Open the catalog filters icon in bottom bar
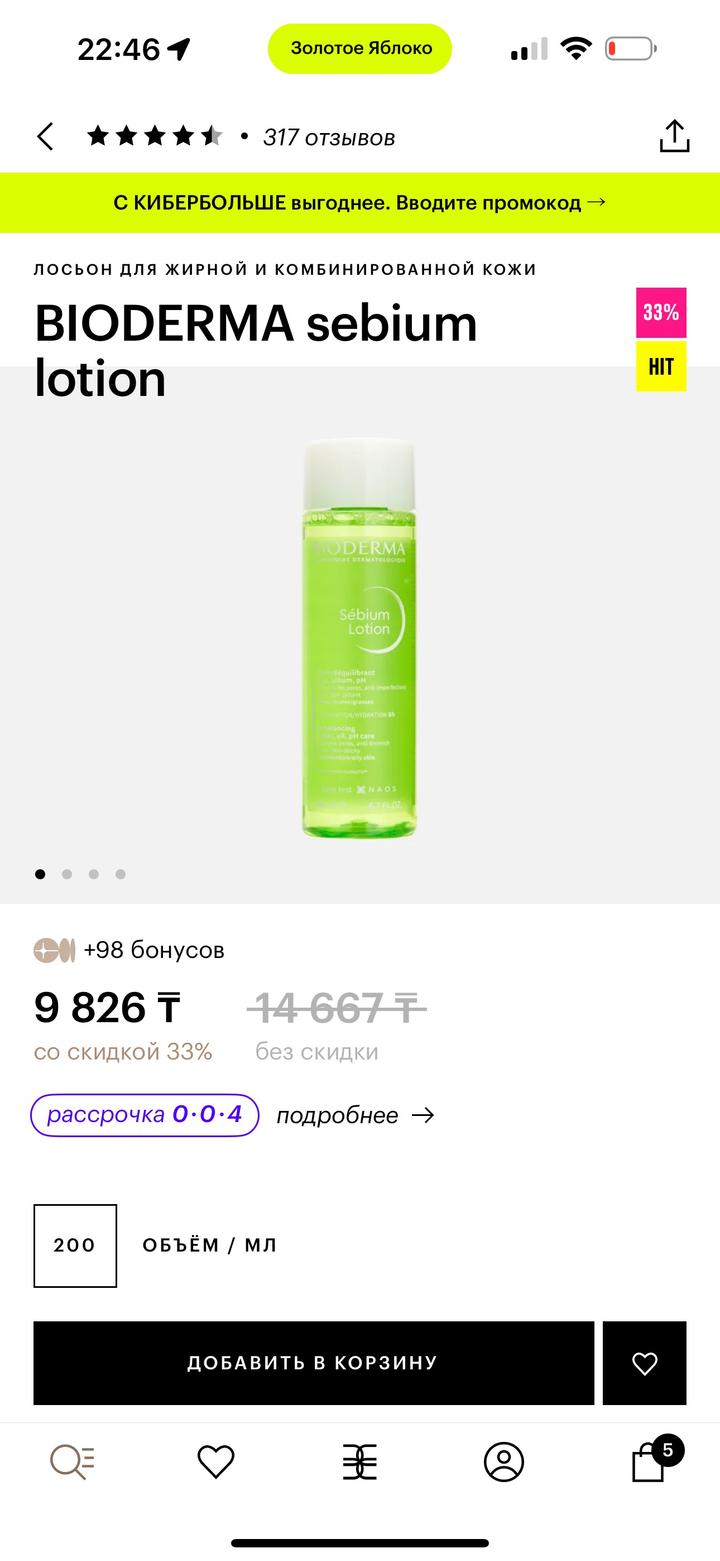The height and width of the screenshot is (1561, 720). click(360, 1461)
